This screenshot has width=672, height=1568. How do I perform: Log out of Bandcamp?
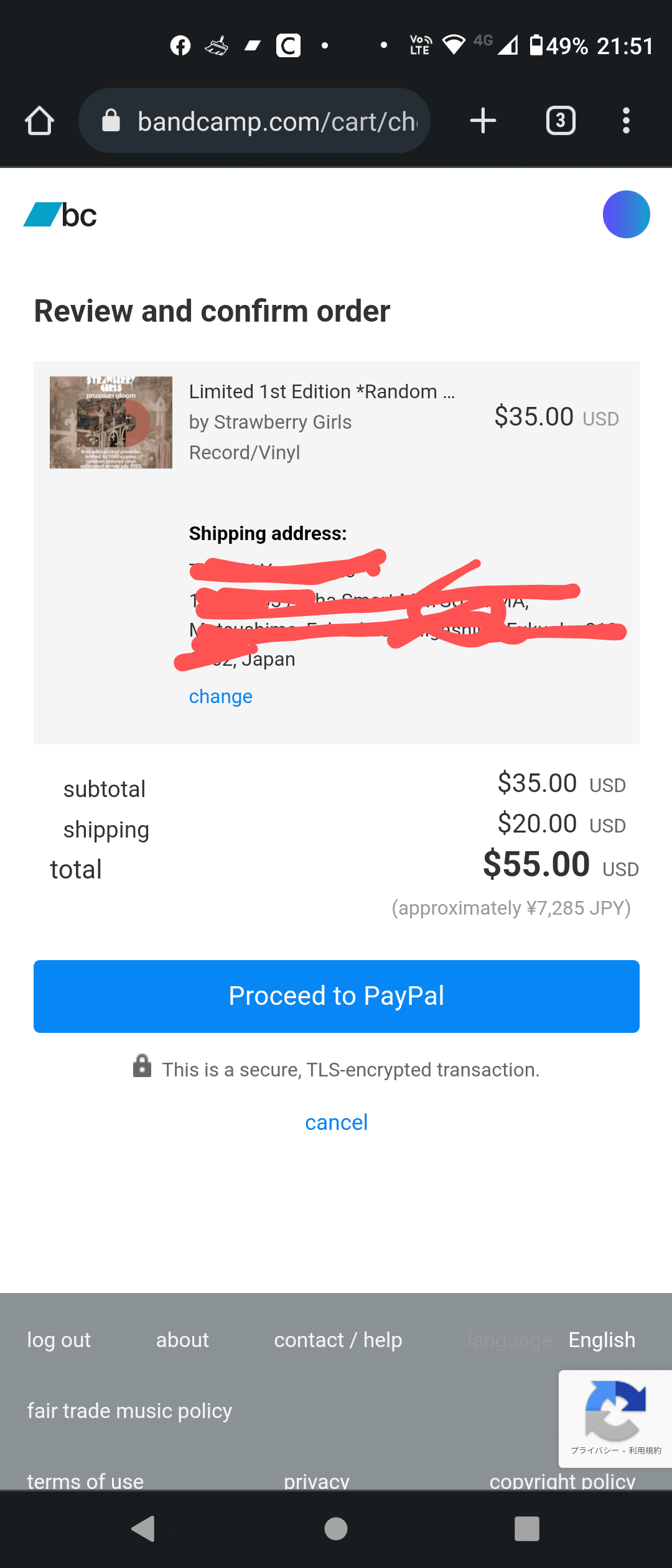(x=58, y=1339)
